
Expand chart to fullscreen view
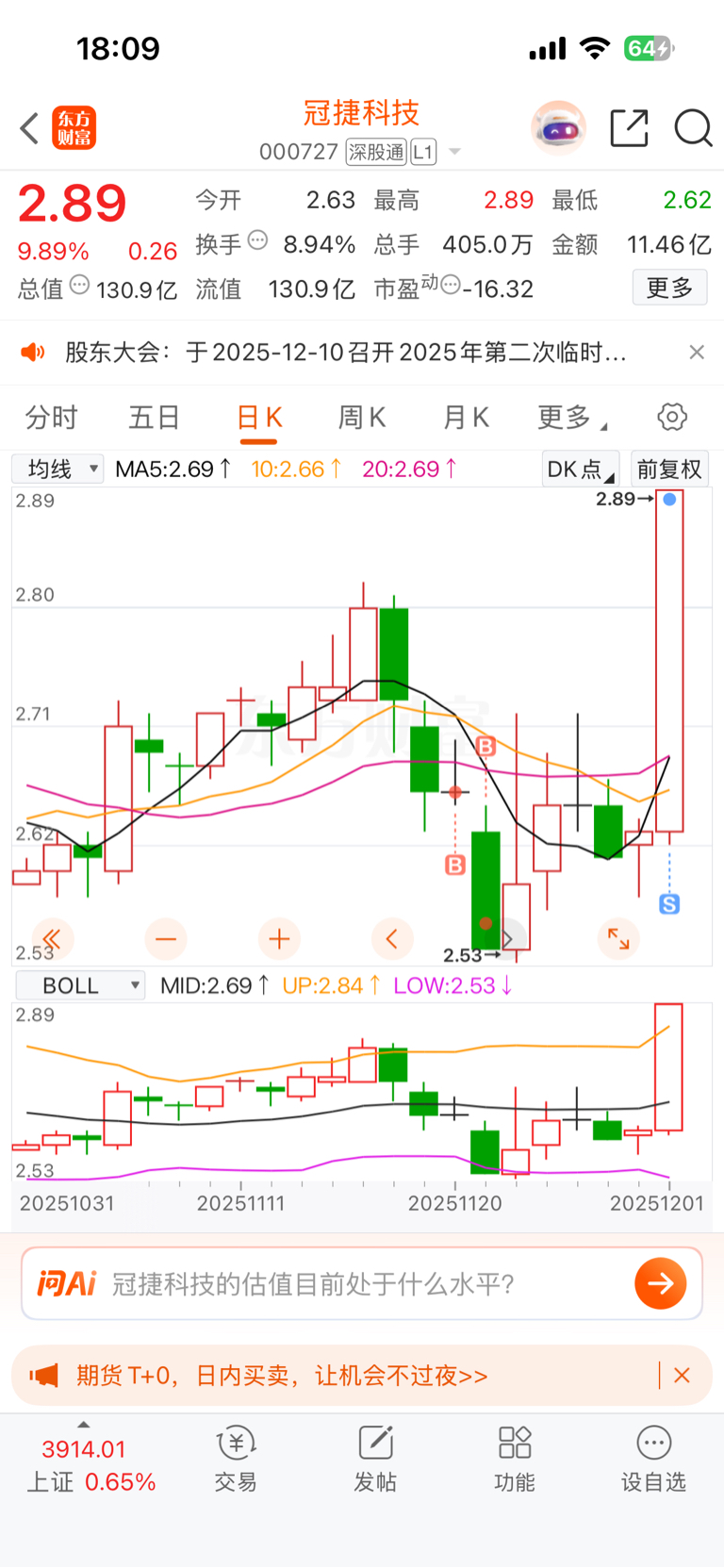coord(618,939)
